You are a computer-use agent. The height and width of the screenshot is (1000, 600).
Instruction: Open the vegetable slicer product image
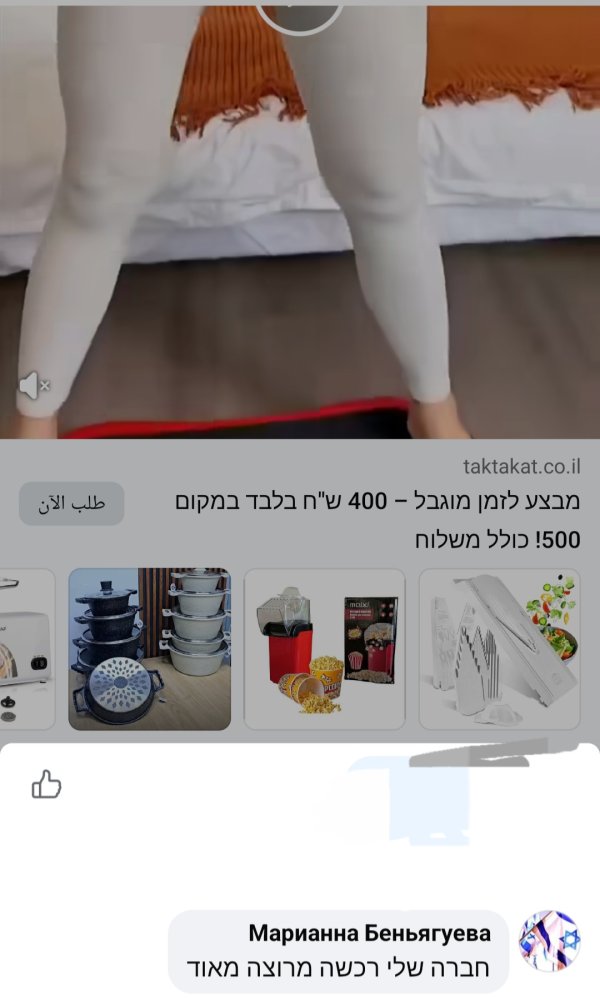[499, 649]
